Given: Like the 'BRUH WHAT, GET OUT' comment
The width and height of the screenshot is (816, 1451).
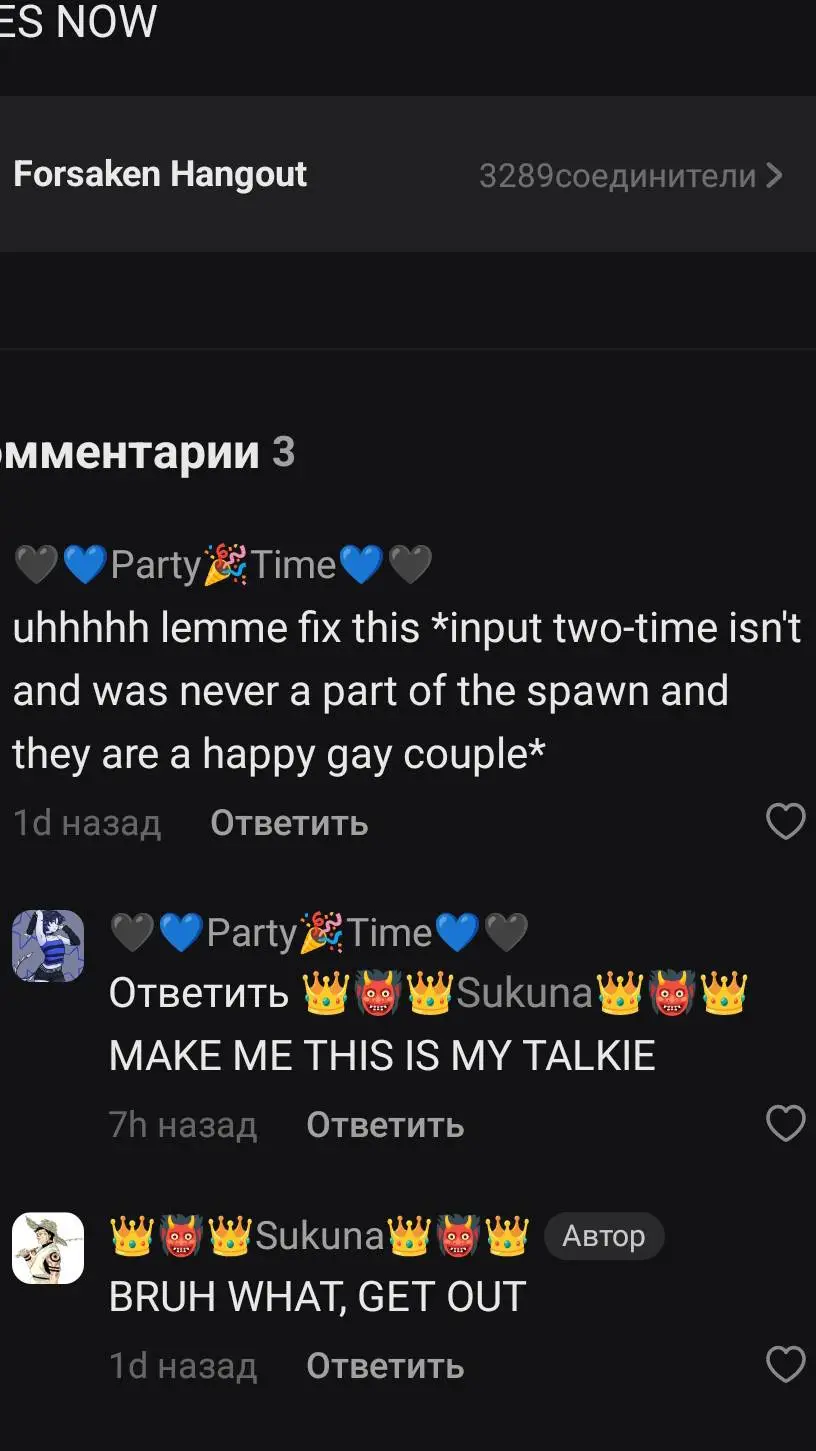Looking at the screenshot, I should 785,1365.
